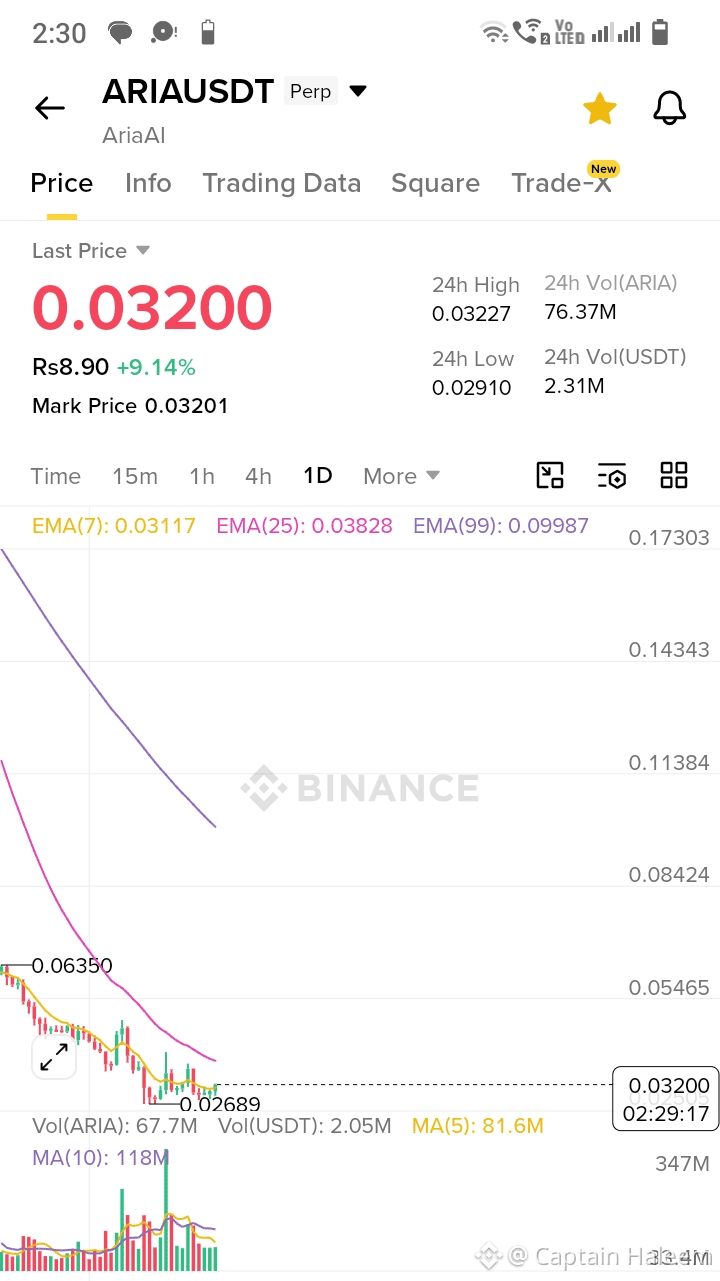Expand the chart to full screen
This screenshot has width=720, height=1281.
pyautogui.click(x=54, y=1057)
